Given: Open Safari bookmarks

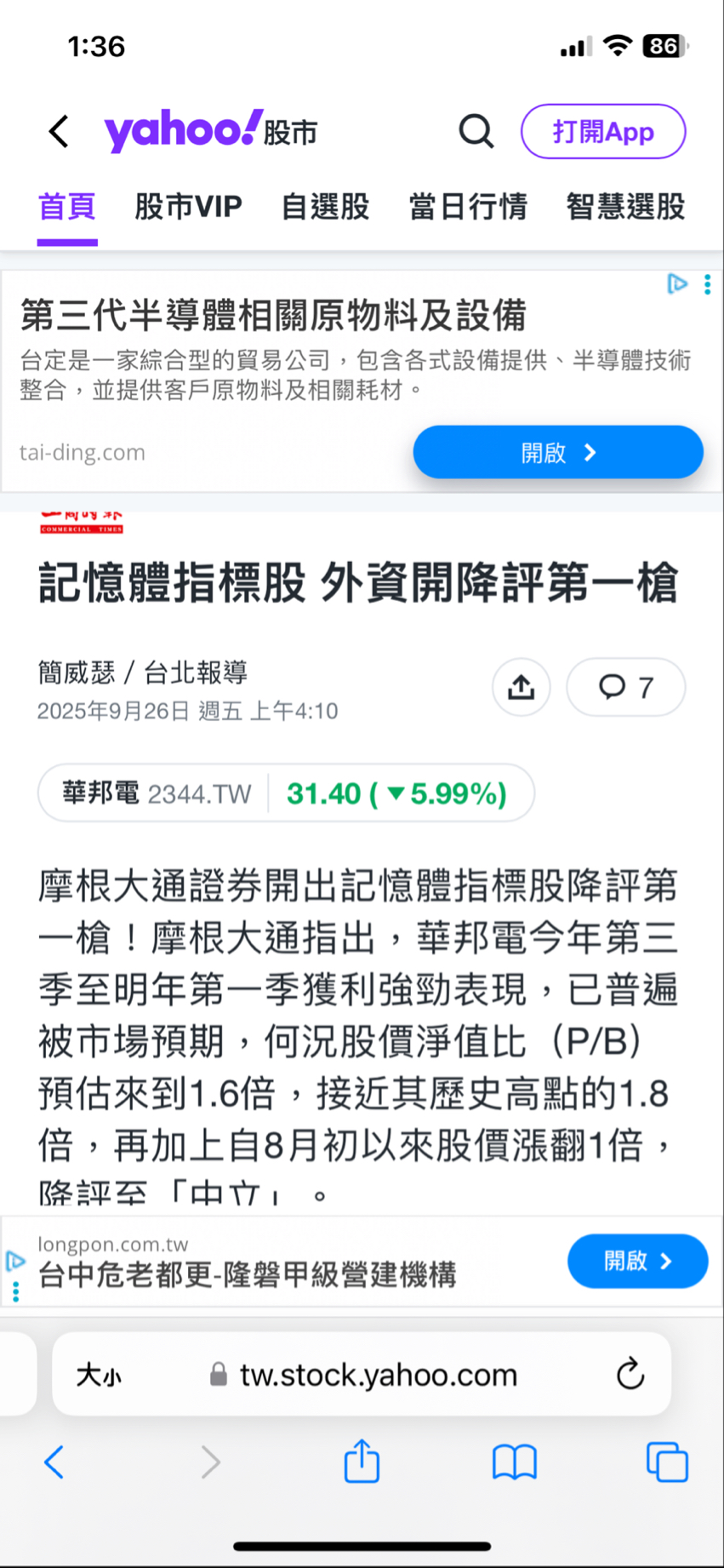Looking at the screenshot, I should [514, 1462].
